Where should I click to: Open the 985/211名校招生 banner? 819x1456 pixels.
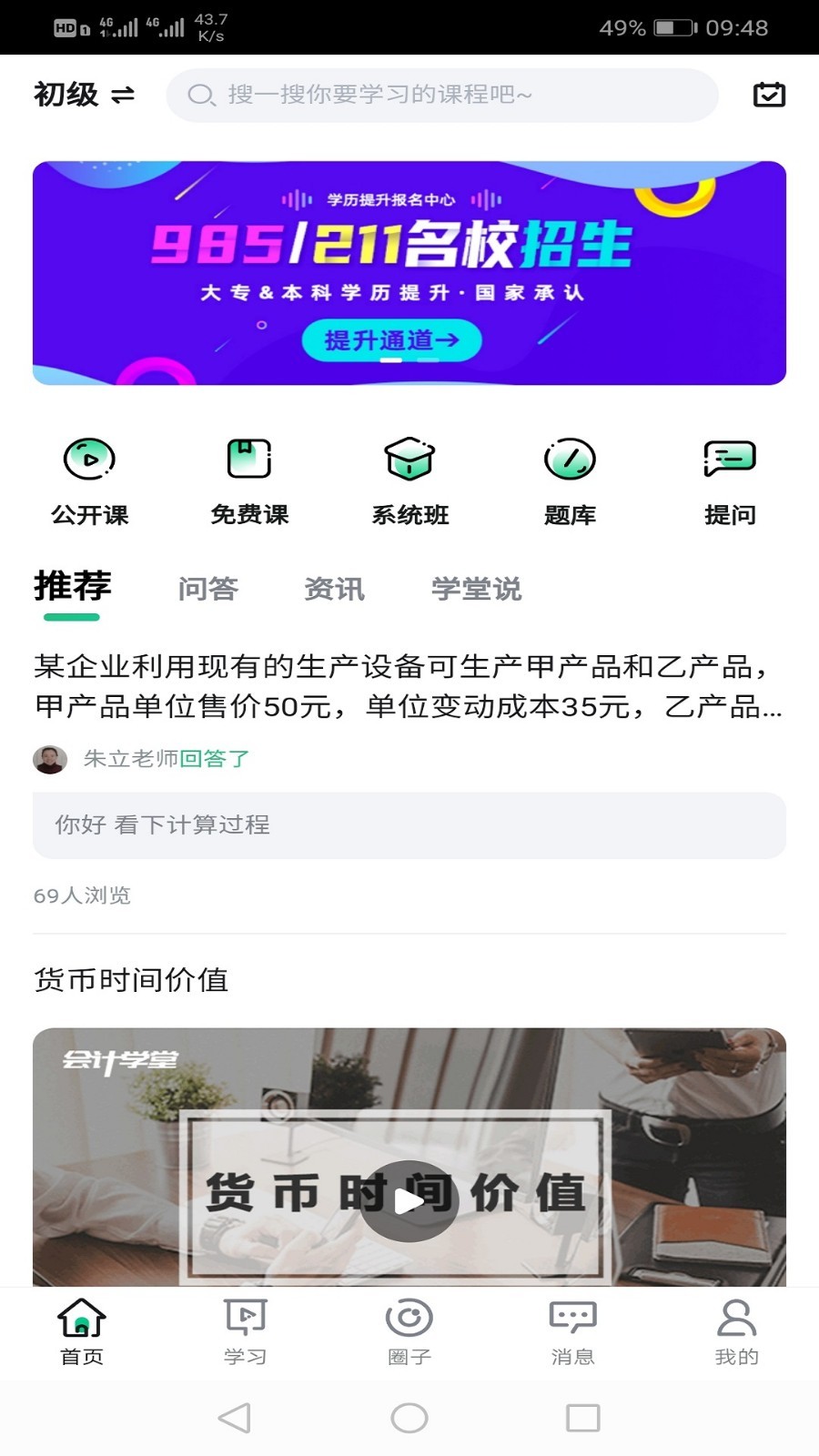pyautogui.click(x=409, y=273)
